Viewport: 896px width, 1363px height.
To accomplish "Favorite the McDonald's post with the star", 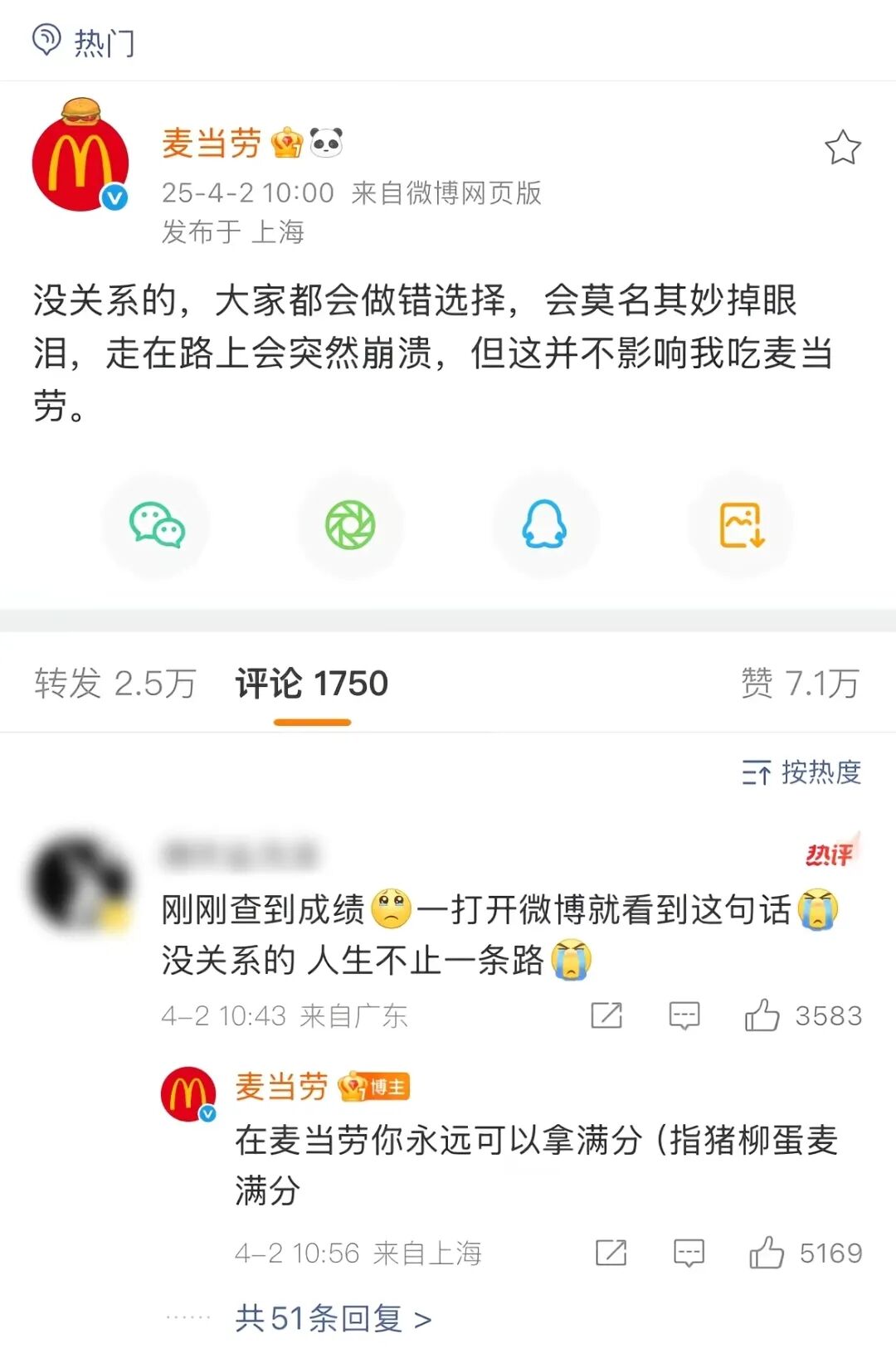I will point(842,148).
